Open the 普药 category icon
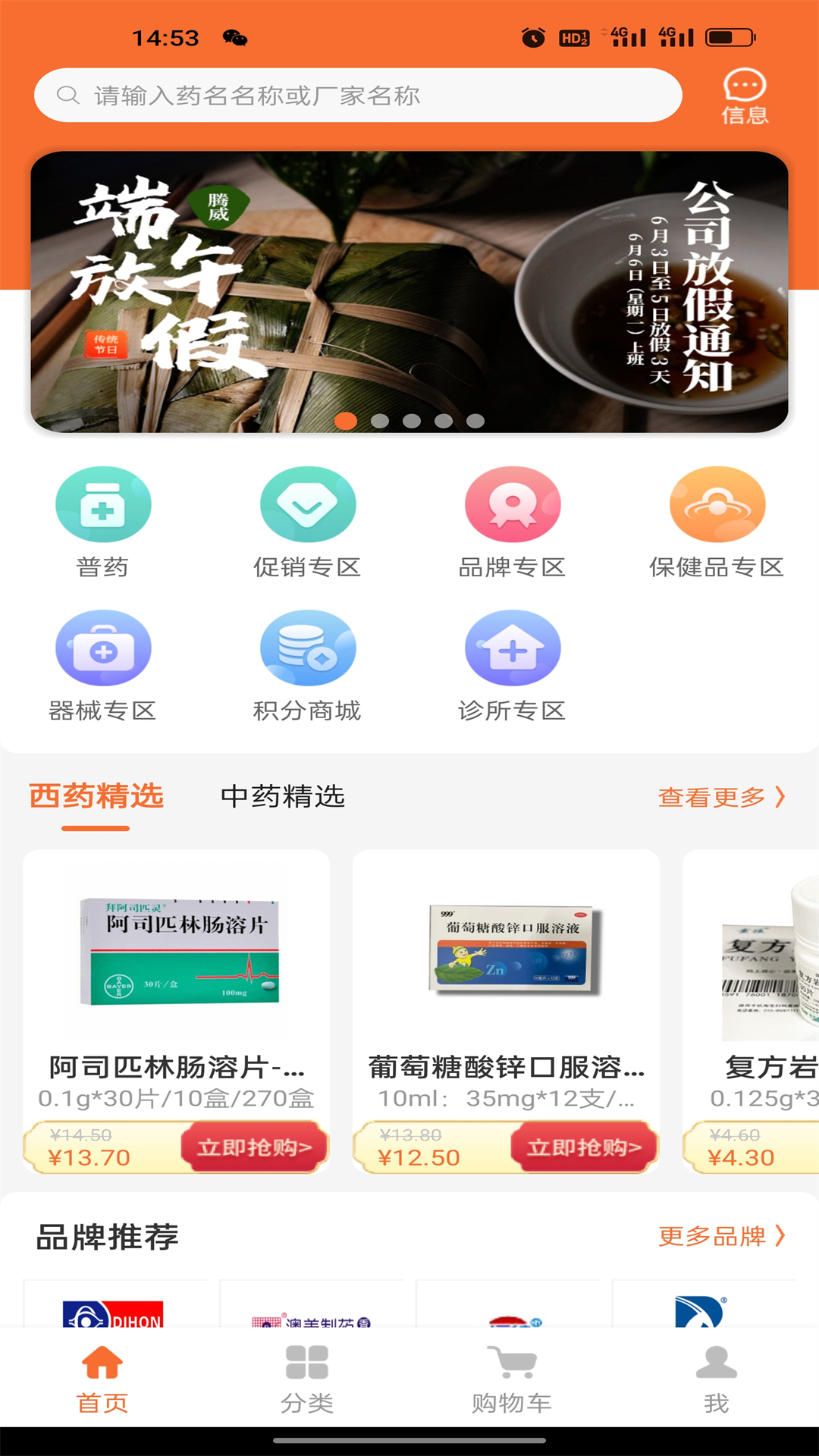This screenshot has width=819, height=1456. pos(105,504)
